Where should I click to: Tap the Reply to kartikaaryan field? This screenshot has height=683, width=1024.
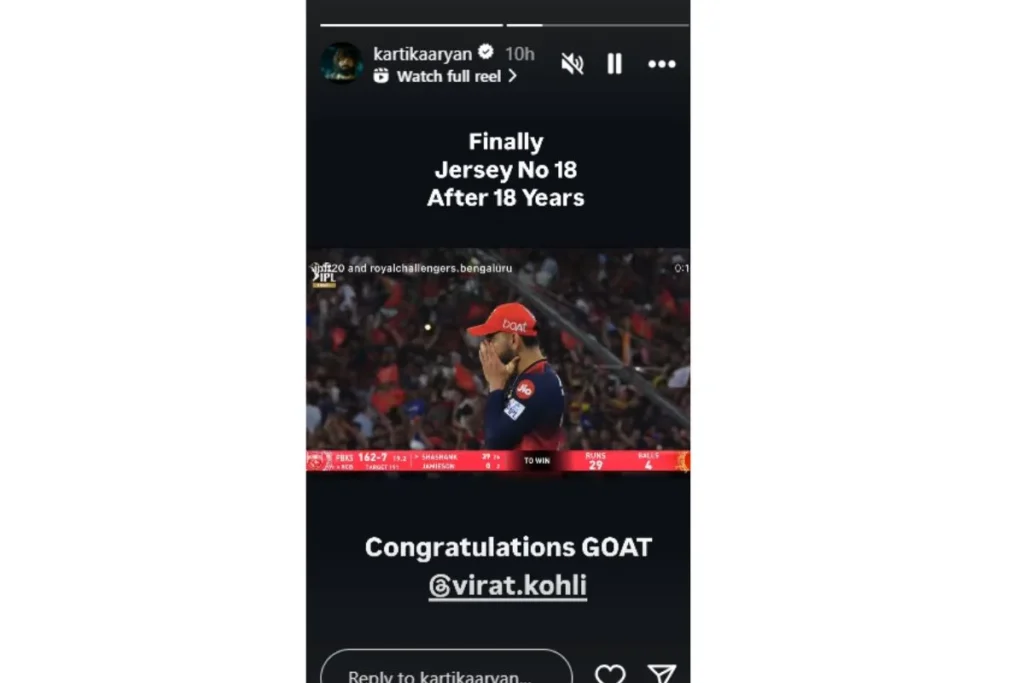pyautogui.click(x=446, y=671)
